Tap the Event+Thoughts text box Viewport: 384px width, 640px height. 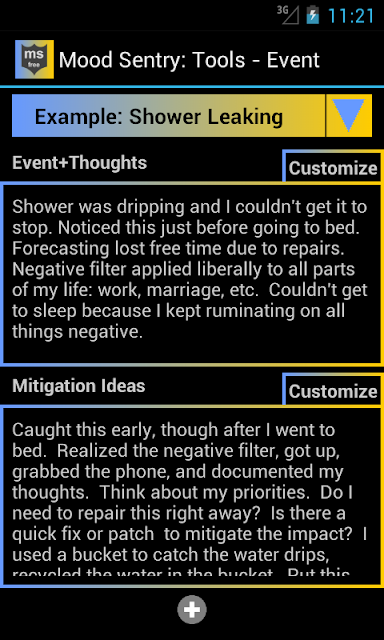192,273
